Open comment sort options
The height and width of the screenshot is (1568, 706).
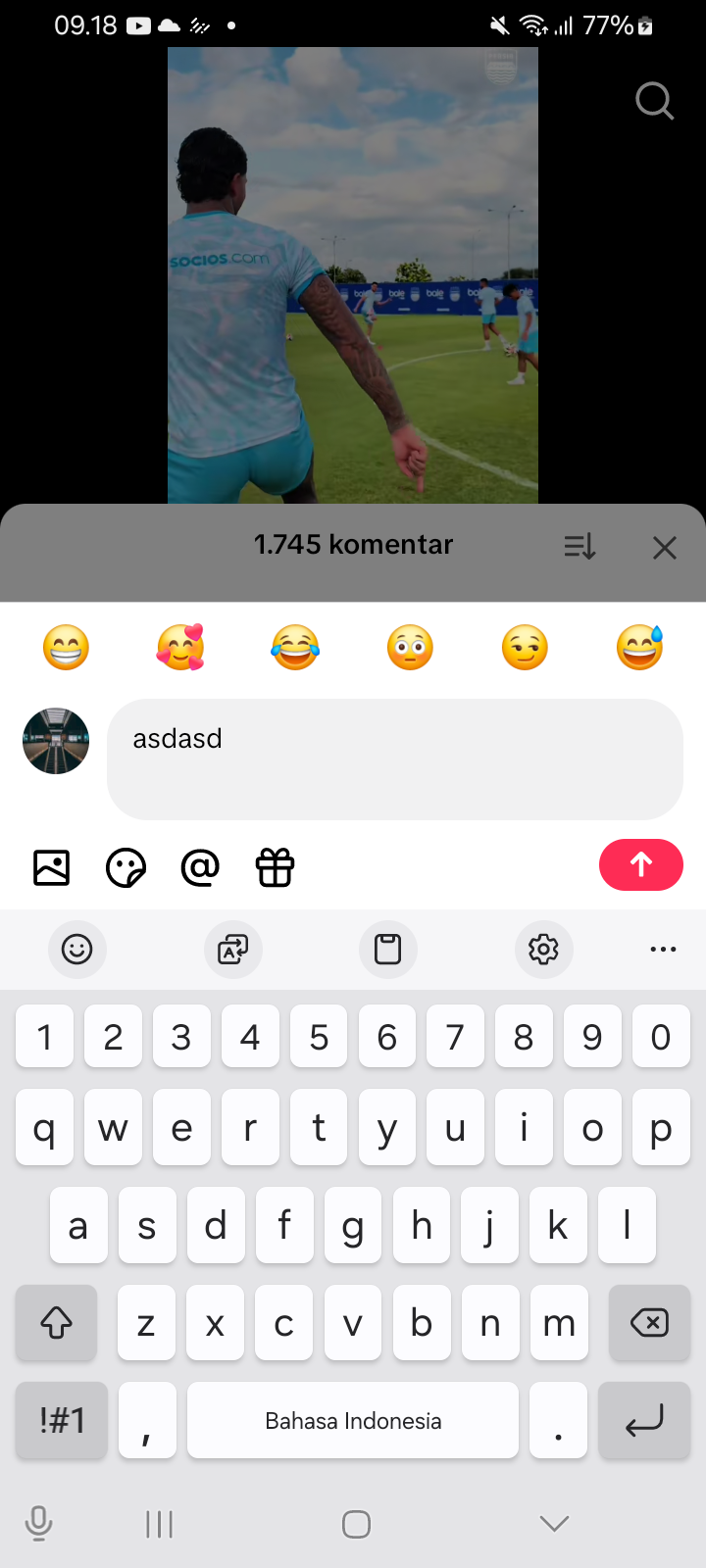tap(580, 546)
